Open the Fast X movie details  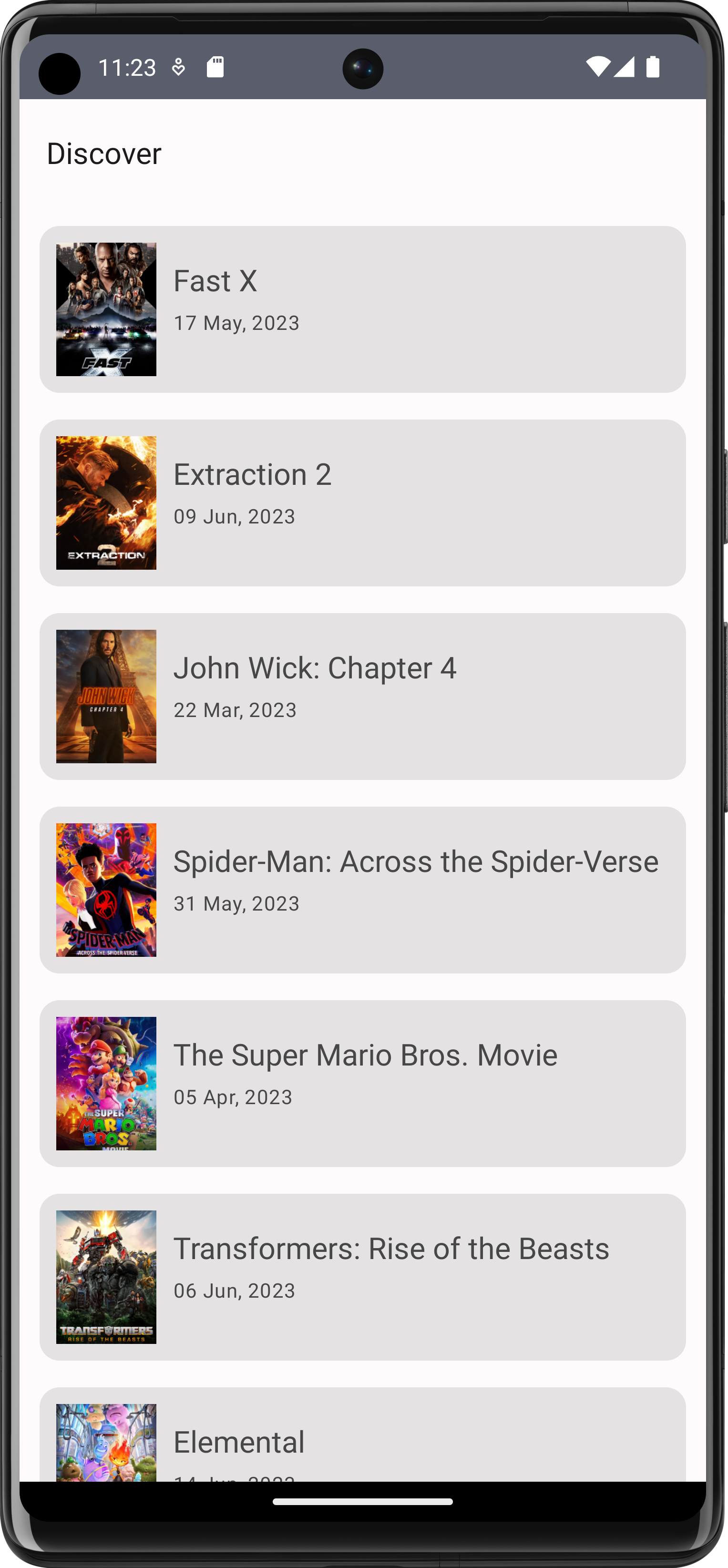[x=363, y=308]
